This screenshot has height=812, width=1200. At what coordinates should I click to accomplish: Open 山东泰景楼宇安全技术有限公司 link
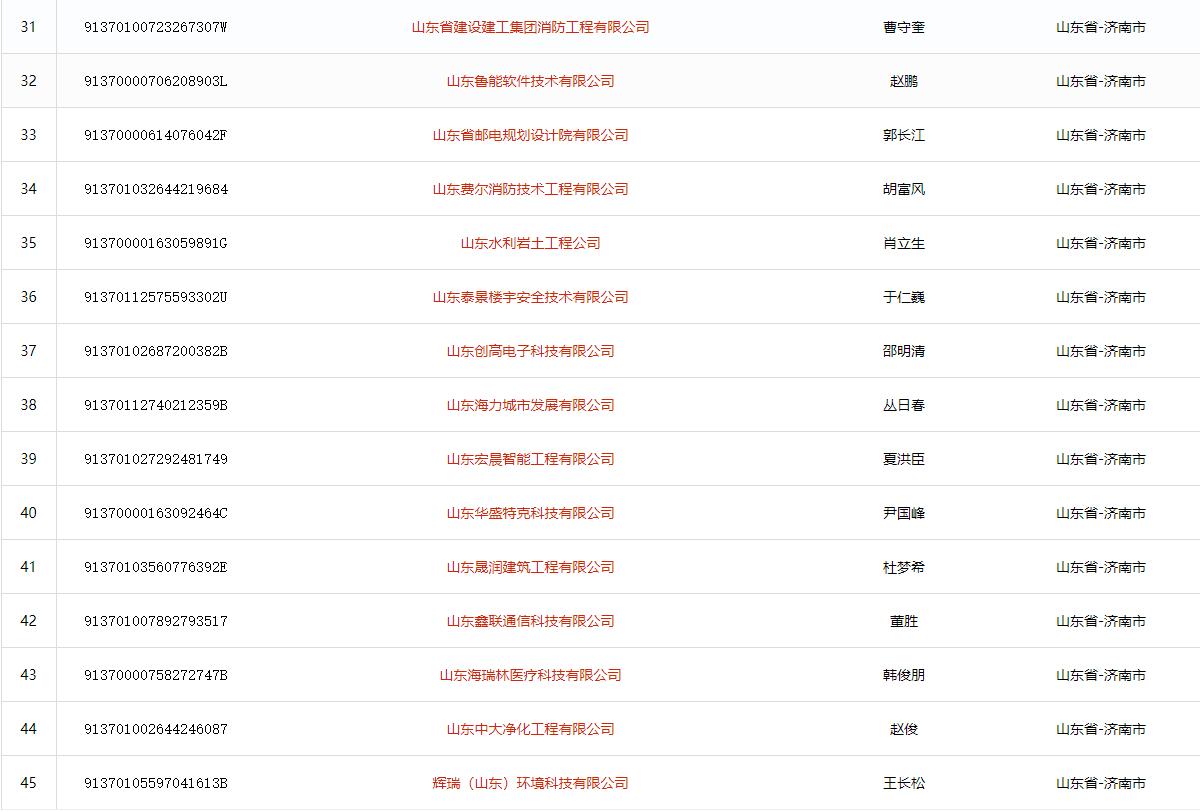530,297
